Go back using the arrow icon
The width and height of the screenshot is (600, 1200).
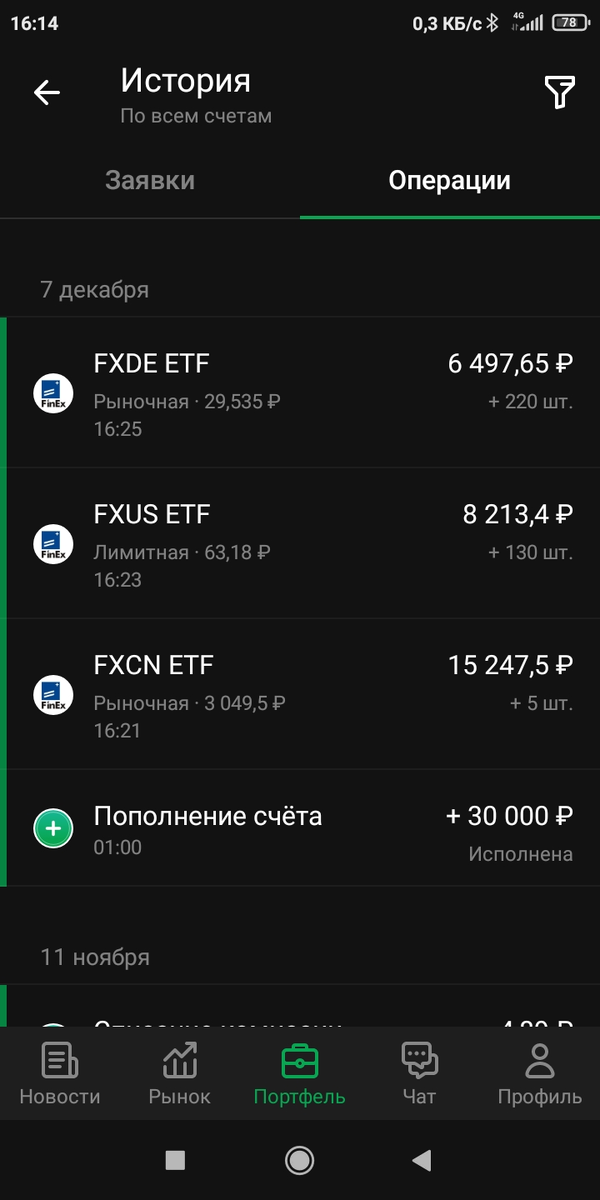[x=47, y=93]
